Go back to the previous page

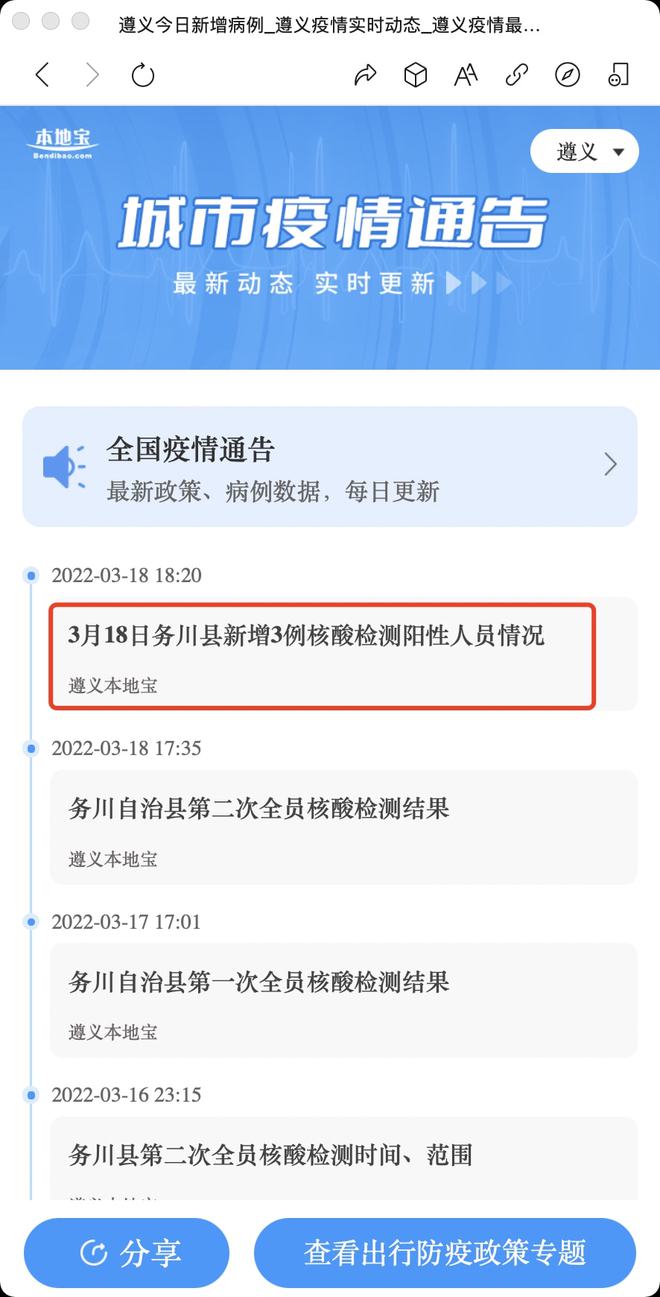(x=42, y=75)
